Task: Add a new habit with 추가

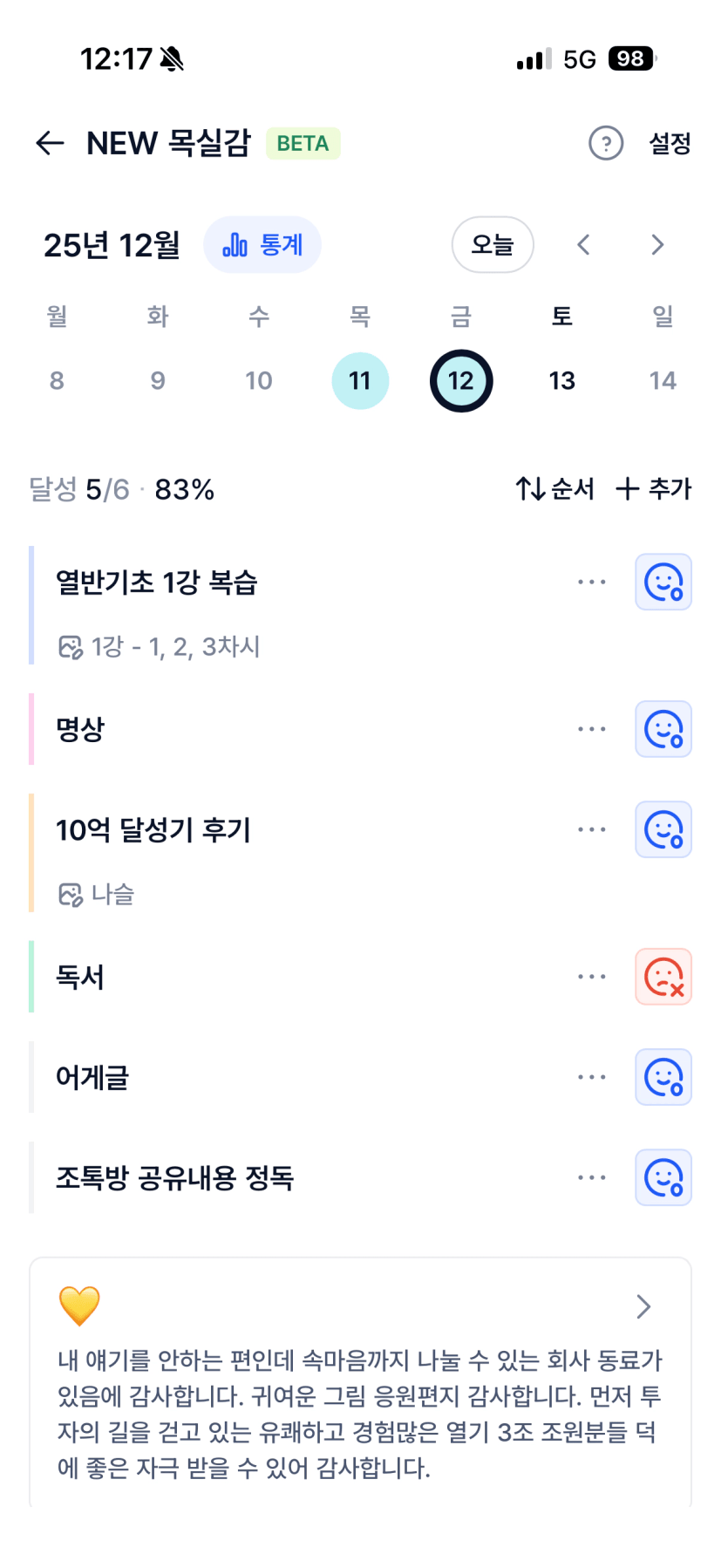Action: pos(654,489)
